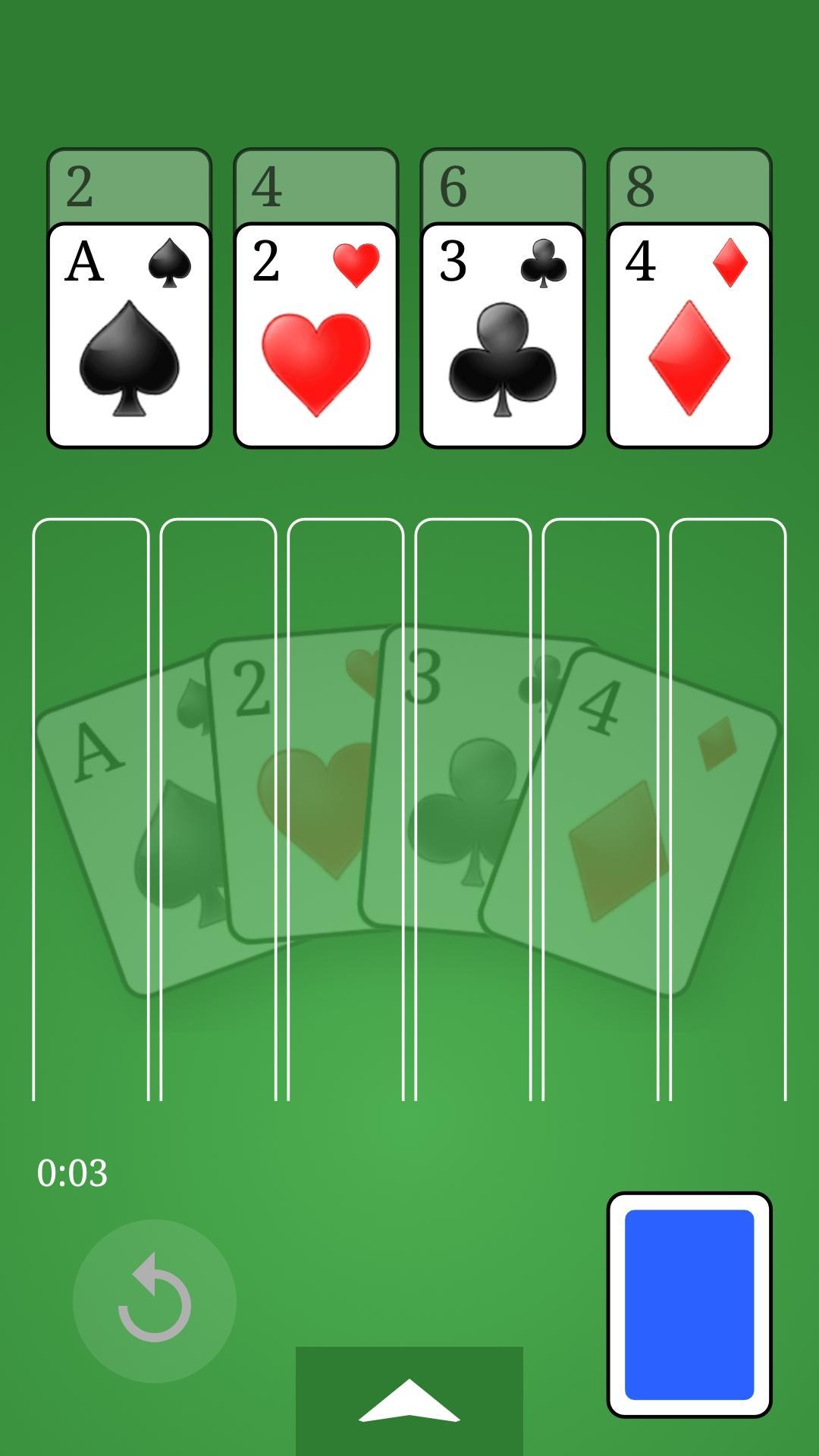Select the Ace of spades foundation card

(x=129, y=335)
